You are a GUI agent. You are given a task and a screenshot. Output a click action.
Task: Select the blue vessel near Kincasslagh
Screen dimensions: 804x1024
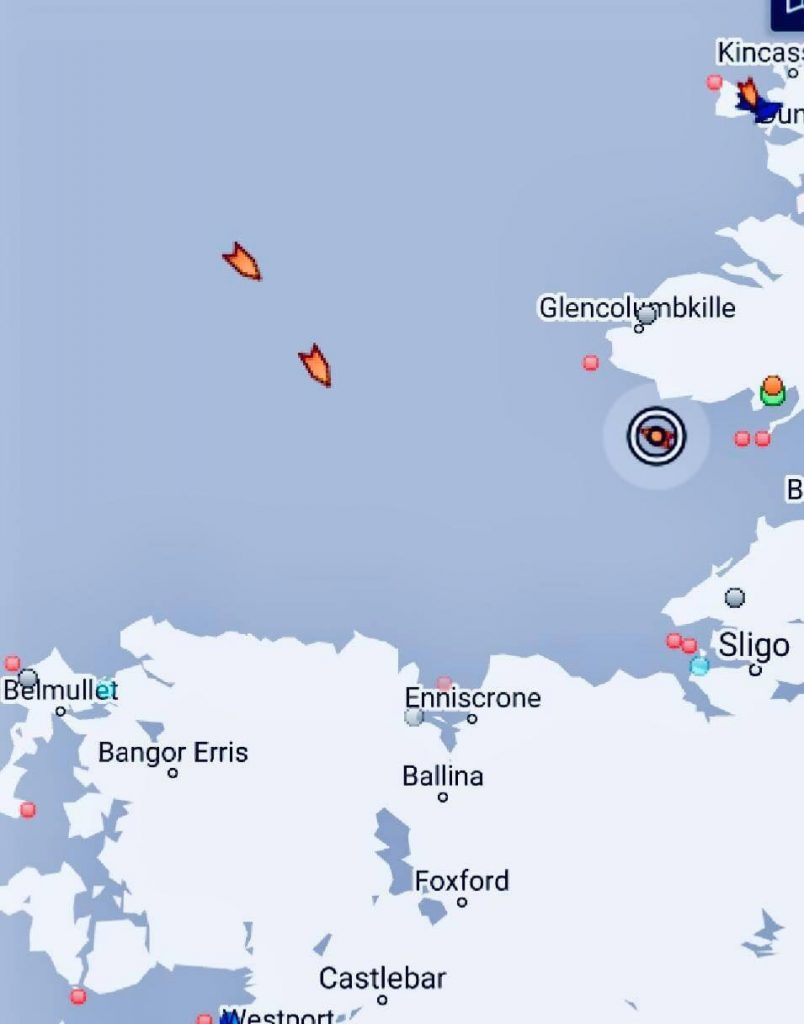[x=768, y=110]
